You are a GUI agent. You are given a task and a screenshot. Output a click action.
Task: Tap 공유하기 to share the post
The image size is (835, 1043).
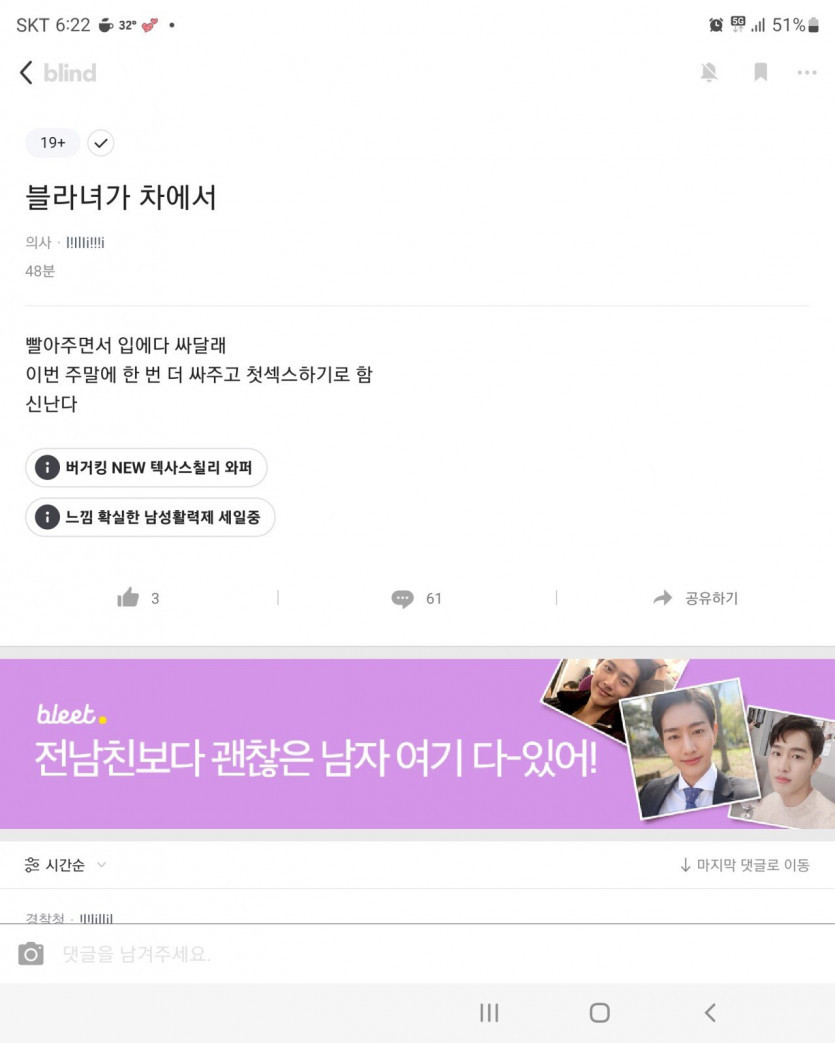(696, 598)
